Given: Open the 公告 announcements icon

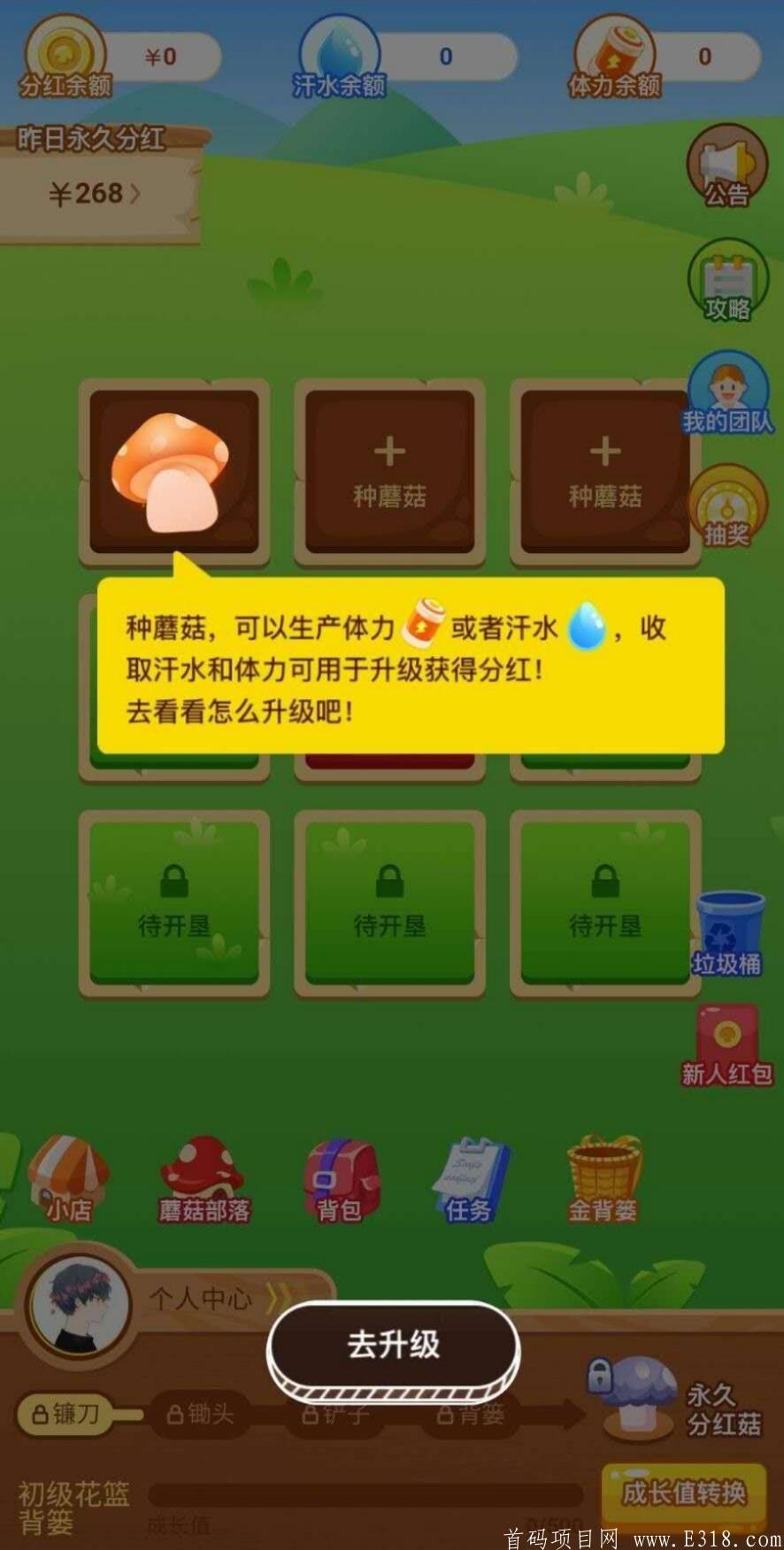Looking at the screenshot, I should [726, 166].
